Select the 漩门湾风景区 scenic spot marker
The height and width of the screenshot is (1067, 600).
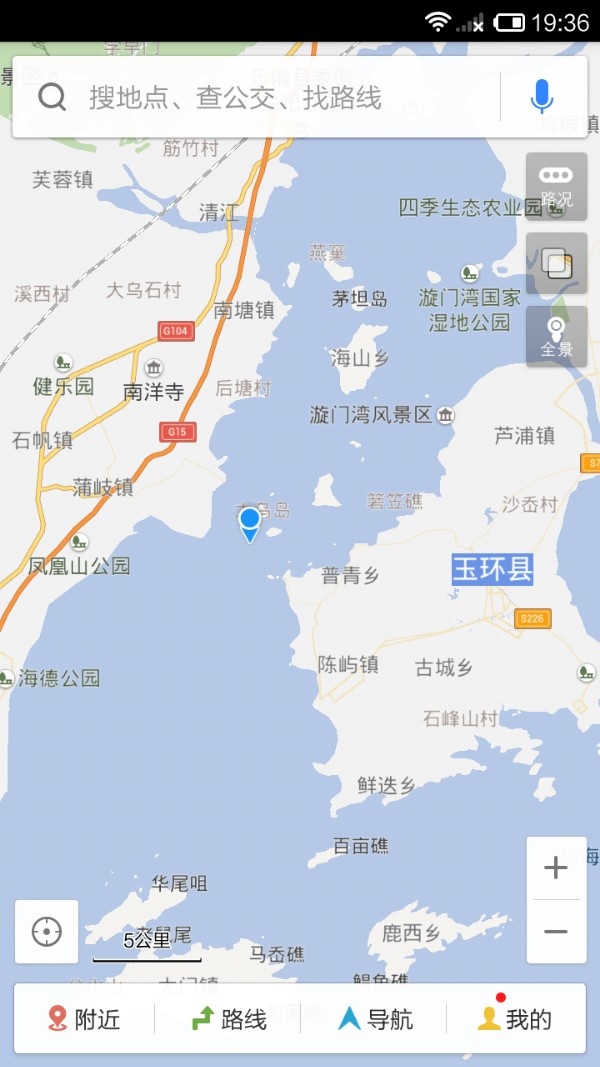click(445, 415)
